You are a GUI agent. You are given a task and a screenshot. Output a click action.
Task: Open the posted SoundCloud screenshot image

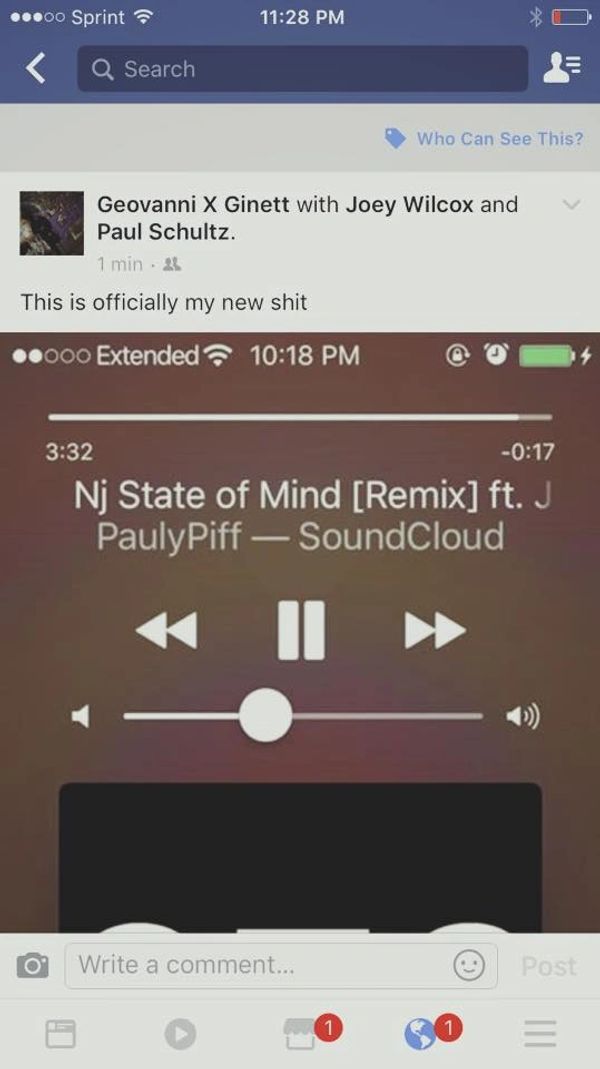tap(300, 630)
